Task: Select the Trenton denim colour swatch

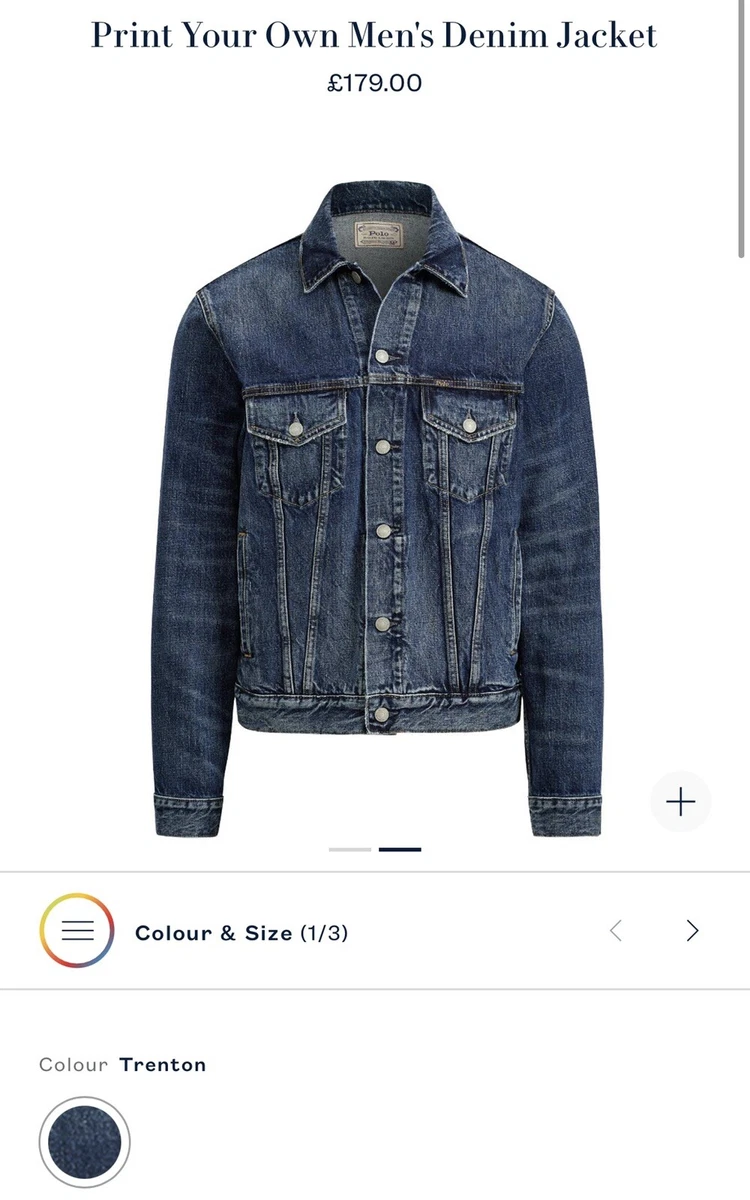Action: click(84, 1142)
